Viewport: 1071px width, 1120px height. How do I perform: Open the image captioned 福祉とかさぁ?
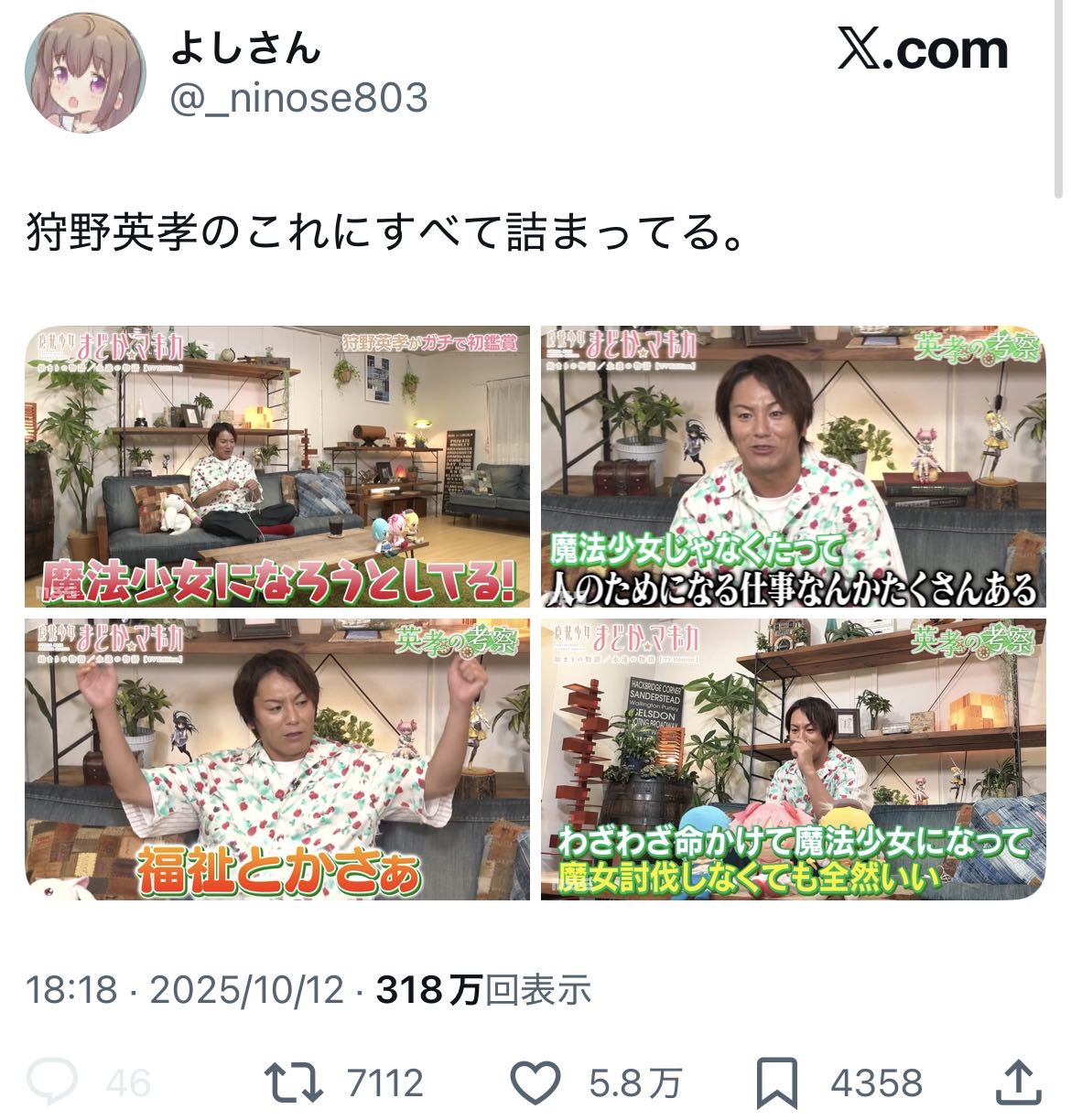tap(276, 759)
